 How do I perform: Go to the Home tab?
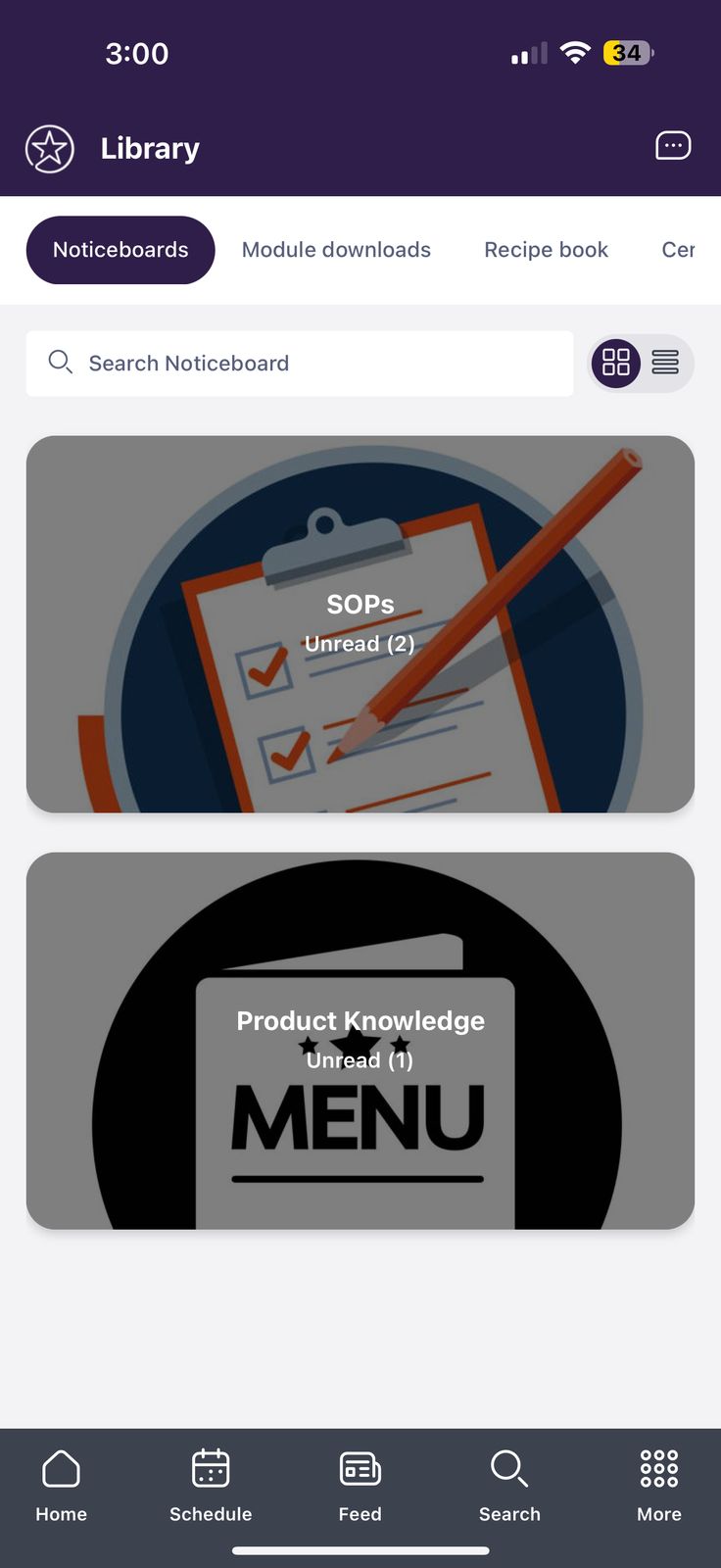point(61,1486)
